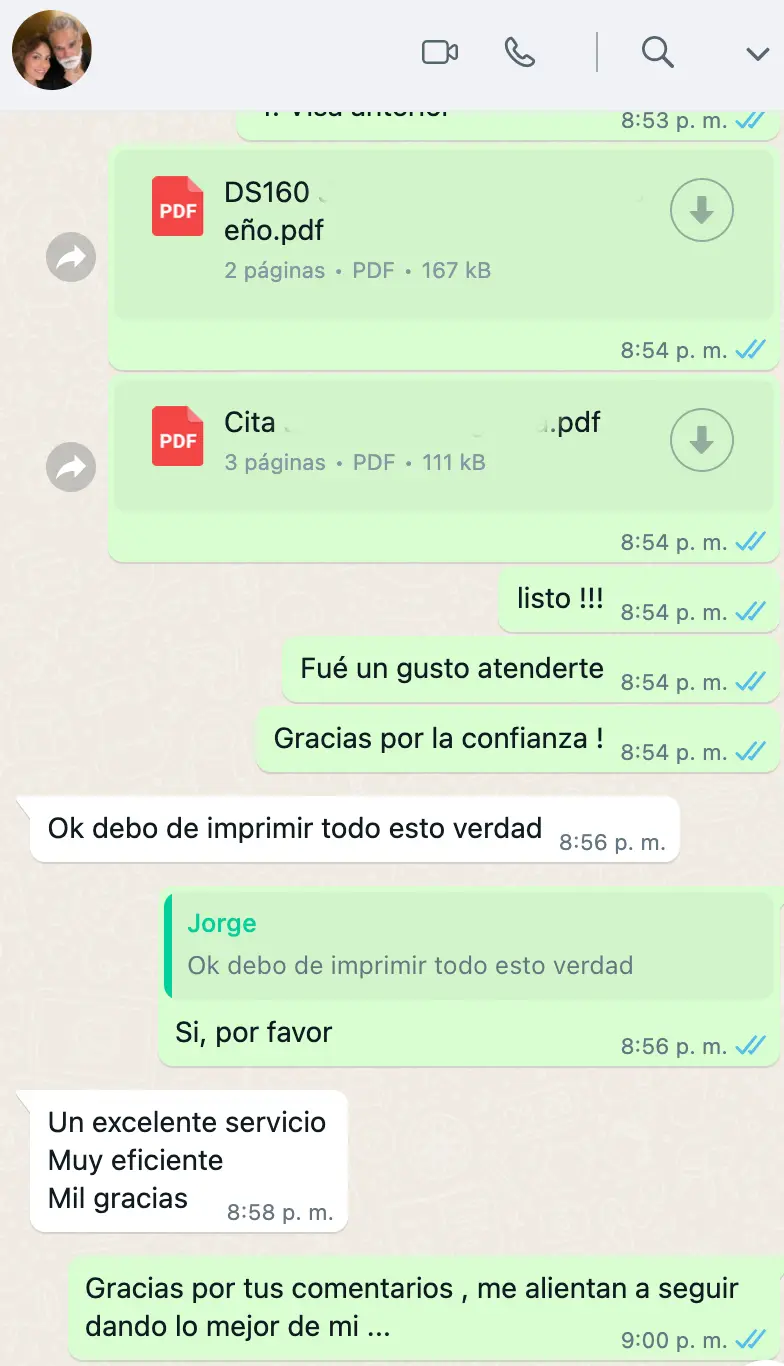Image resolution: width=784 pixels, height=1366 pixels.
Task: Search within this chat
Action: [x=657, y=52]
